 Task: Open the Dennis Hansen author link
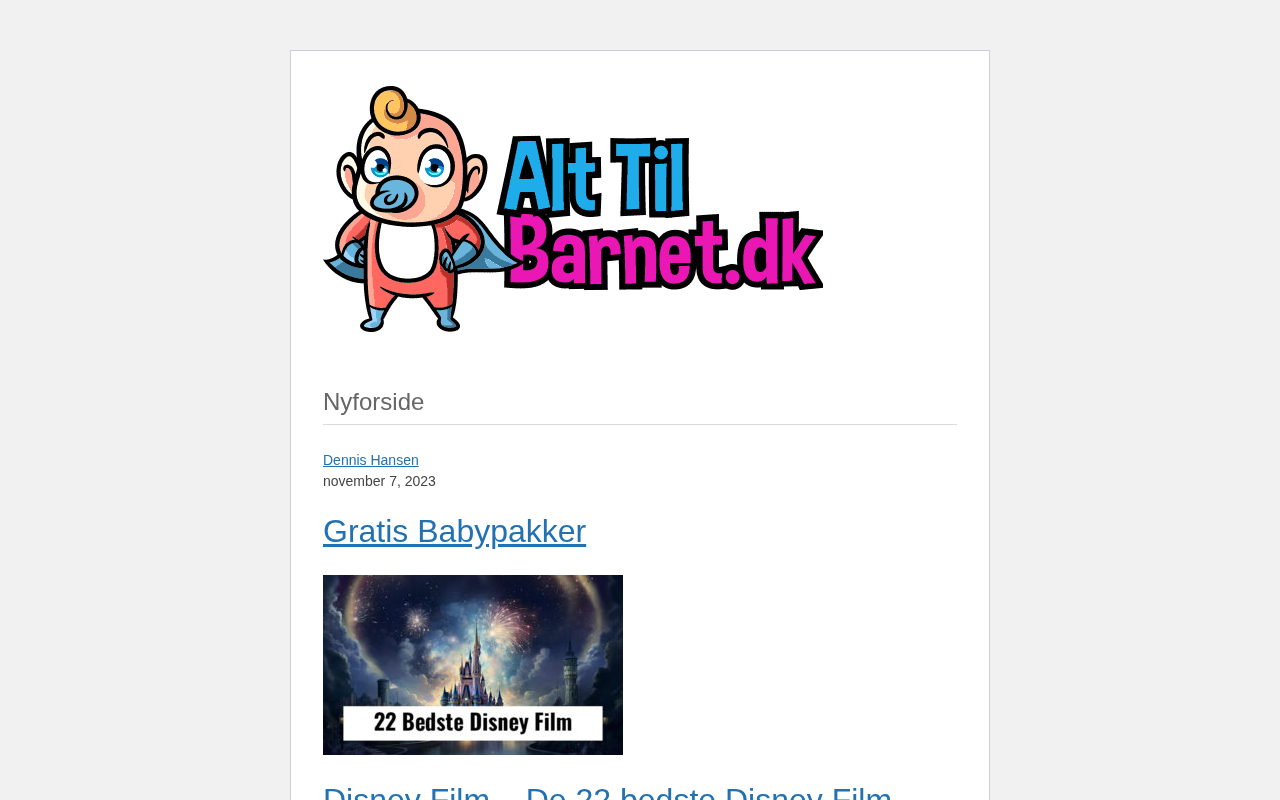pyautogui.click(x=370, y=460)
